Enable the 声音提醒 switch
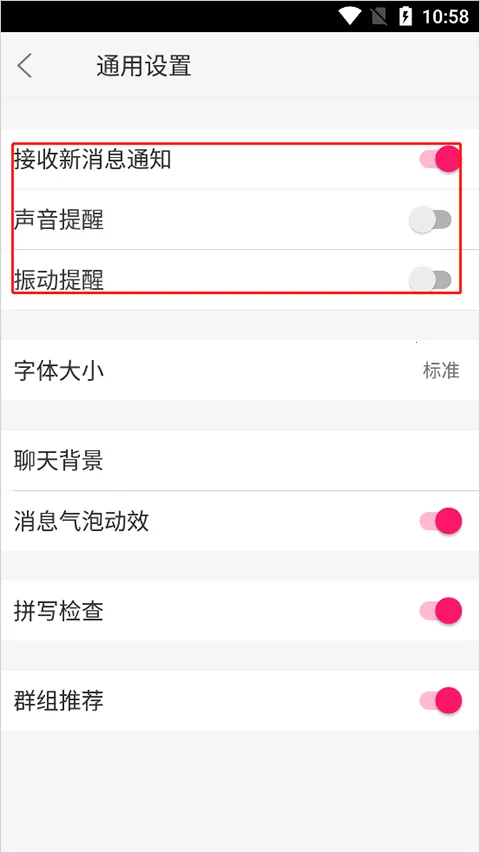The image size is (480, 853). pos(430,220)
